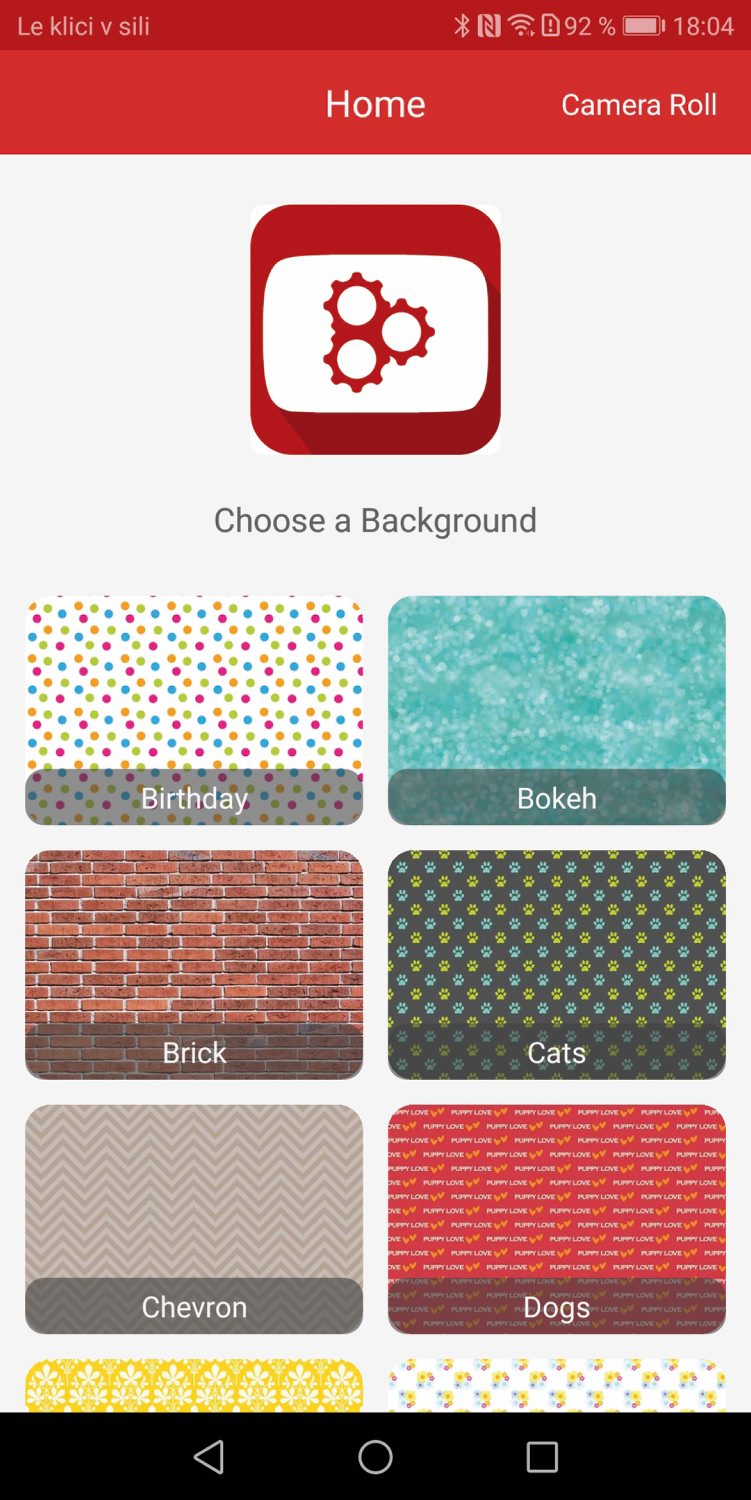
Task: Choose the Bokeh background
Action: click(x=557, y=710)
